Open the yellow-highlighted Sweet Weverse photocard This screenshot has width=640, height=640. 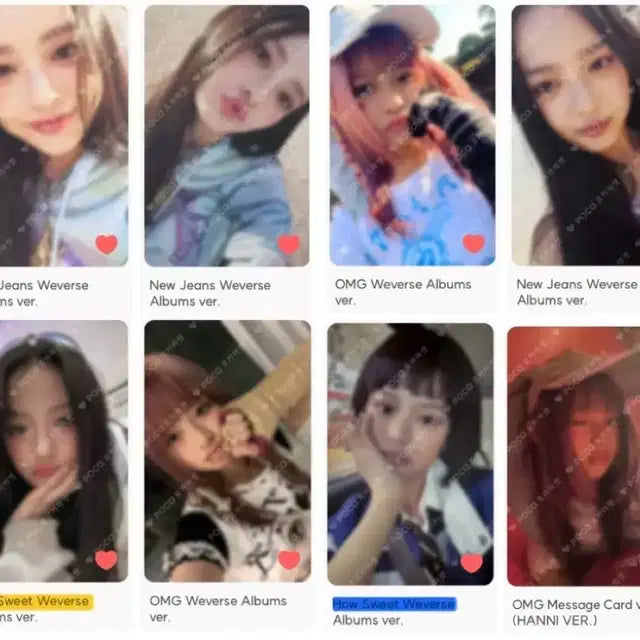pyautogui.click(x=60, y=450)
